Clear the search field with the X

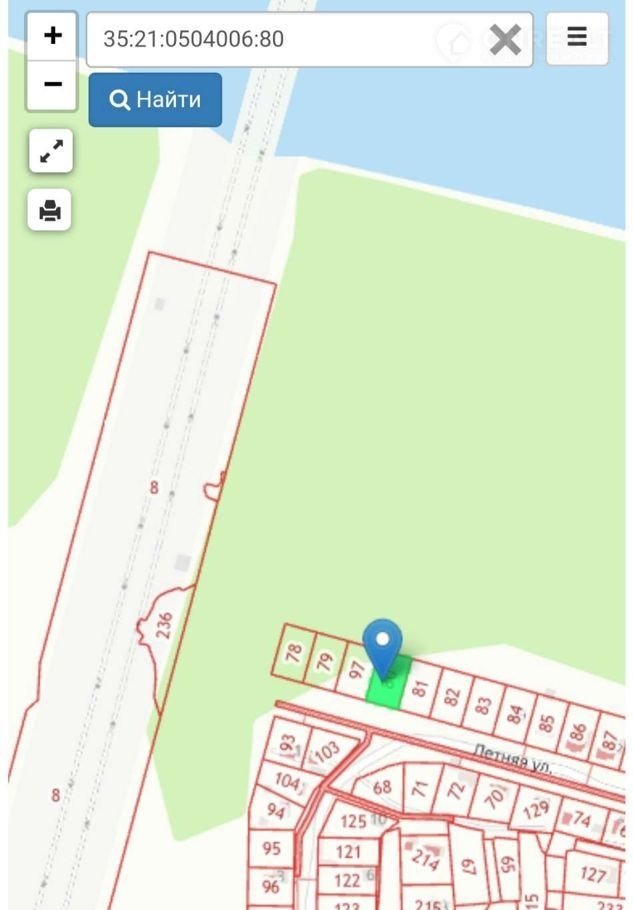click(506, 40)
